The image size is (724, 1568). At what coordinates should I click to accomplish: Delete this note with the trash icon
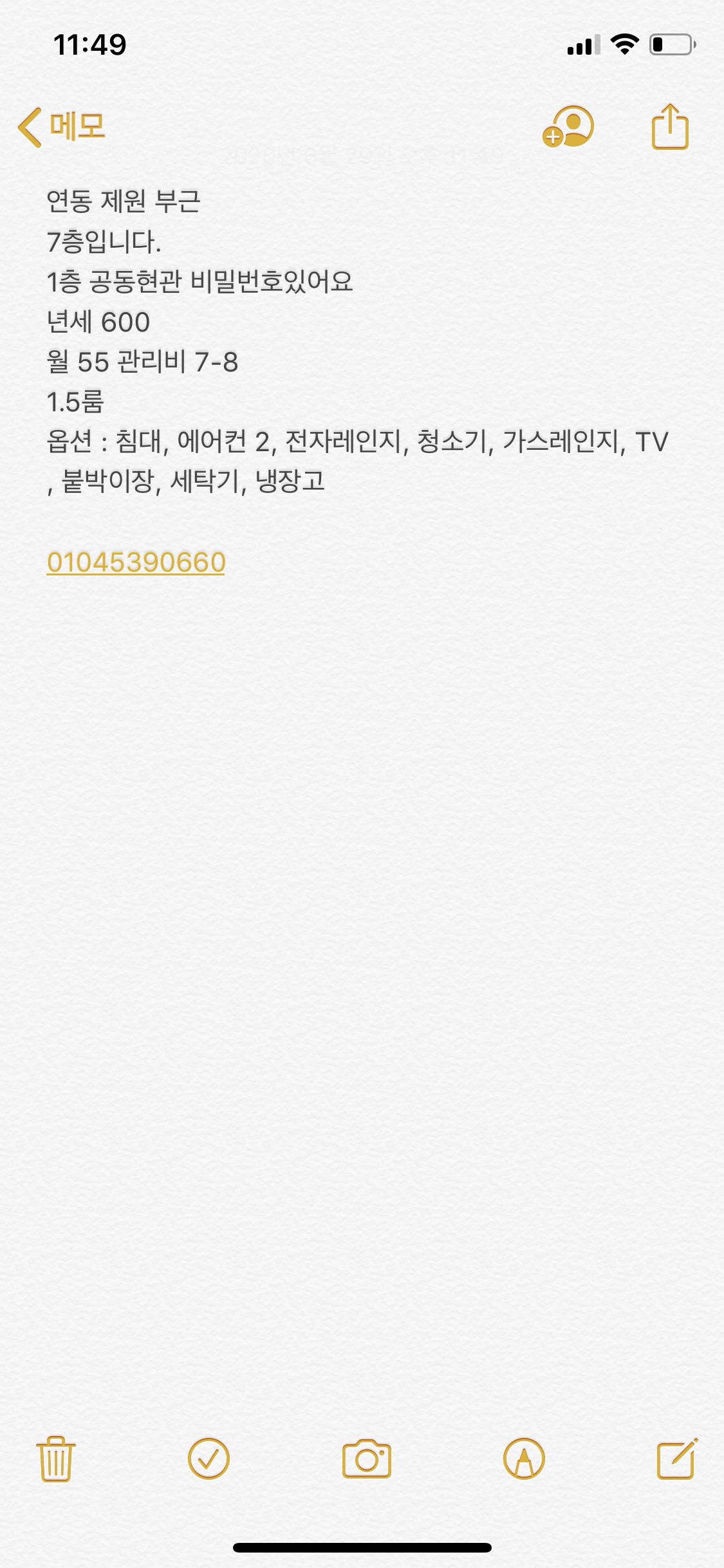pyautogui.click(x=56, y=1459)
